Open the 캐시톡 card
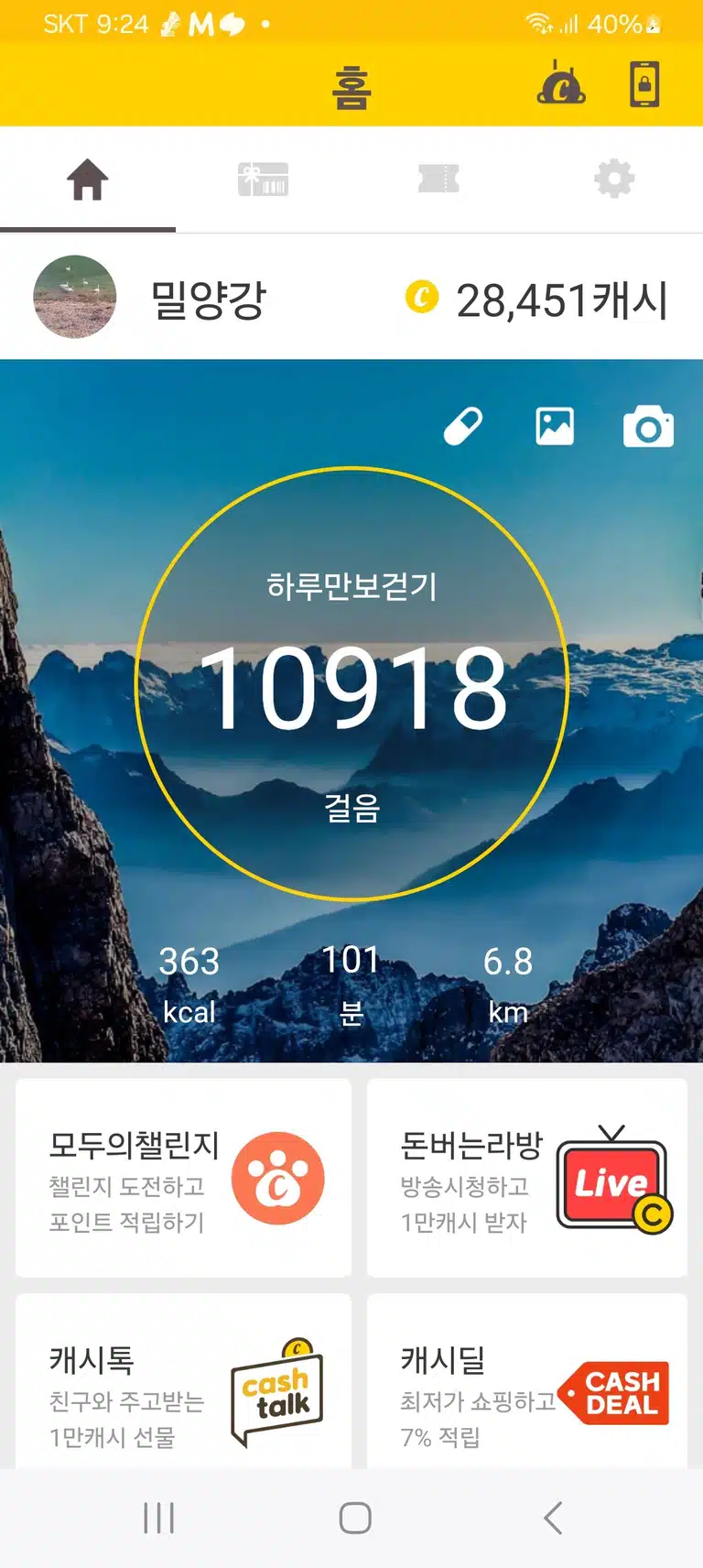The width and height of the screenshot is (703, 1568). coord(183,1381)
